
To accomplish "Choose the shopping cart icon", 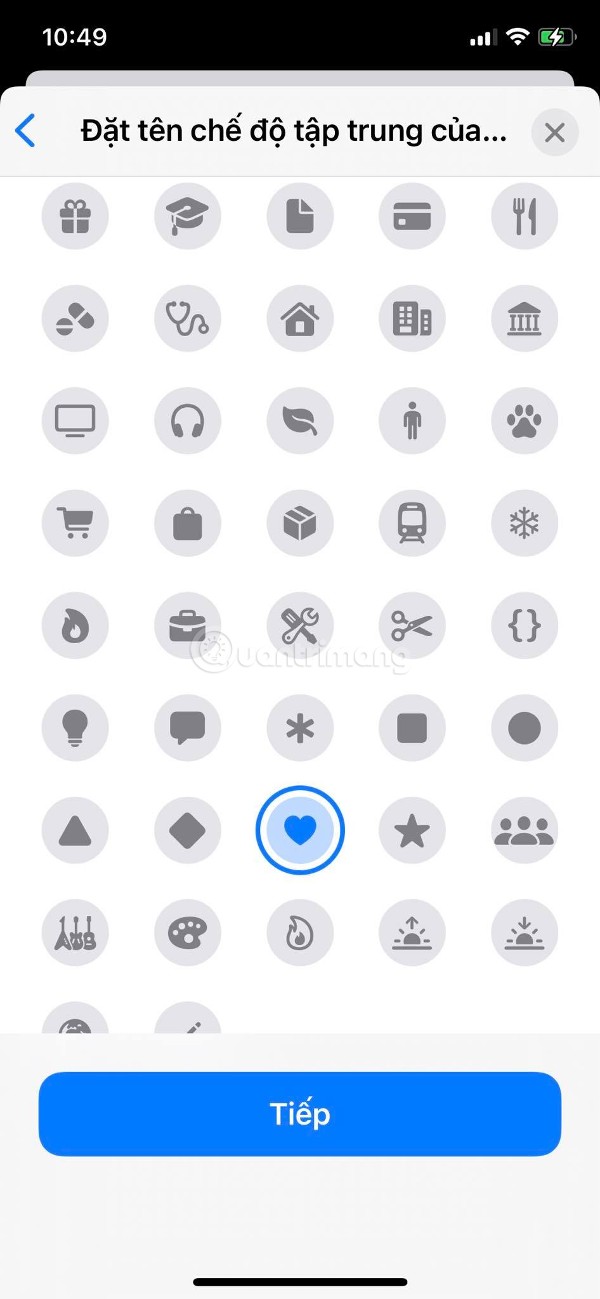I will click(75, 523).
